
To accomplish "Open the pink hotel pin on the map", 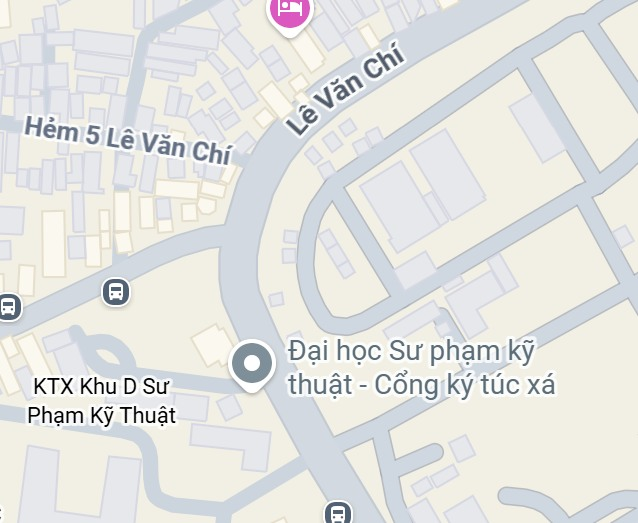I will tap(290, 12).
